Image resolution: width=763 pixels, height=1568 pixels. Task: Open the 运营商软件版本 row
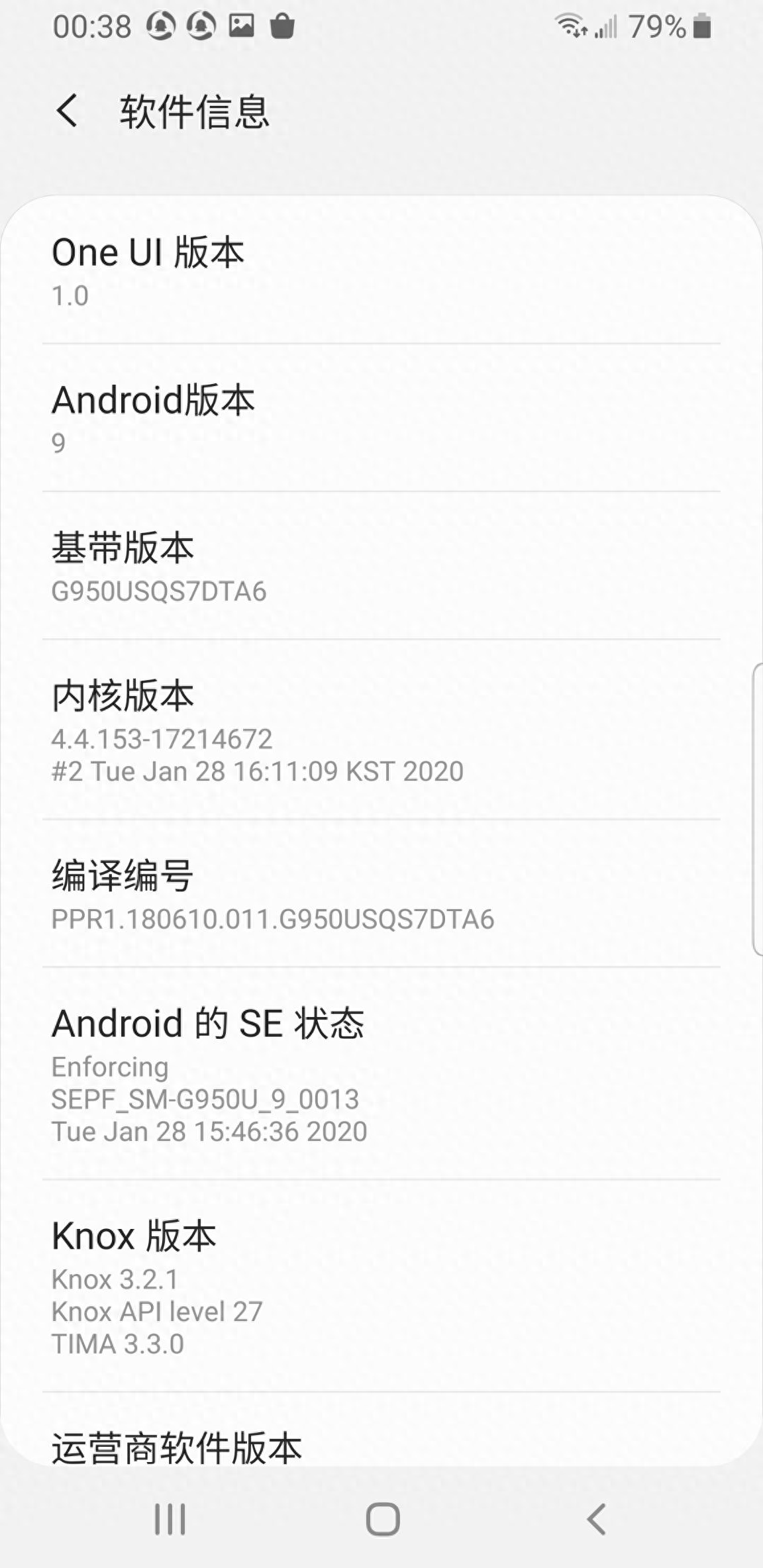[x=381, y=1429]
